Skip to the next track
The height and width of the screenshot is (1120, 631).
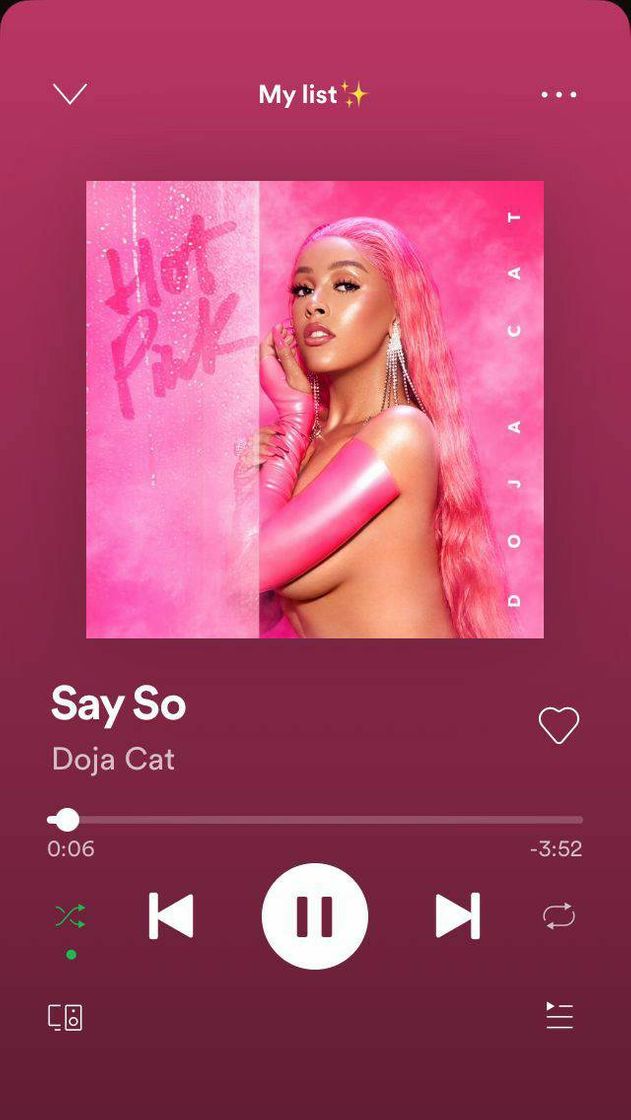(x=458, y=916)
